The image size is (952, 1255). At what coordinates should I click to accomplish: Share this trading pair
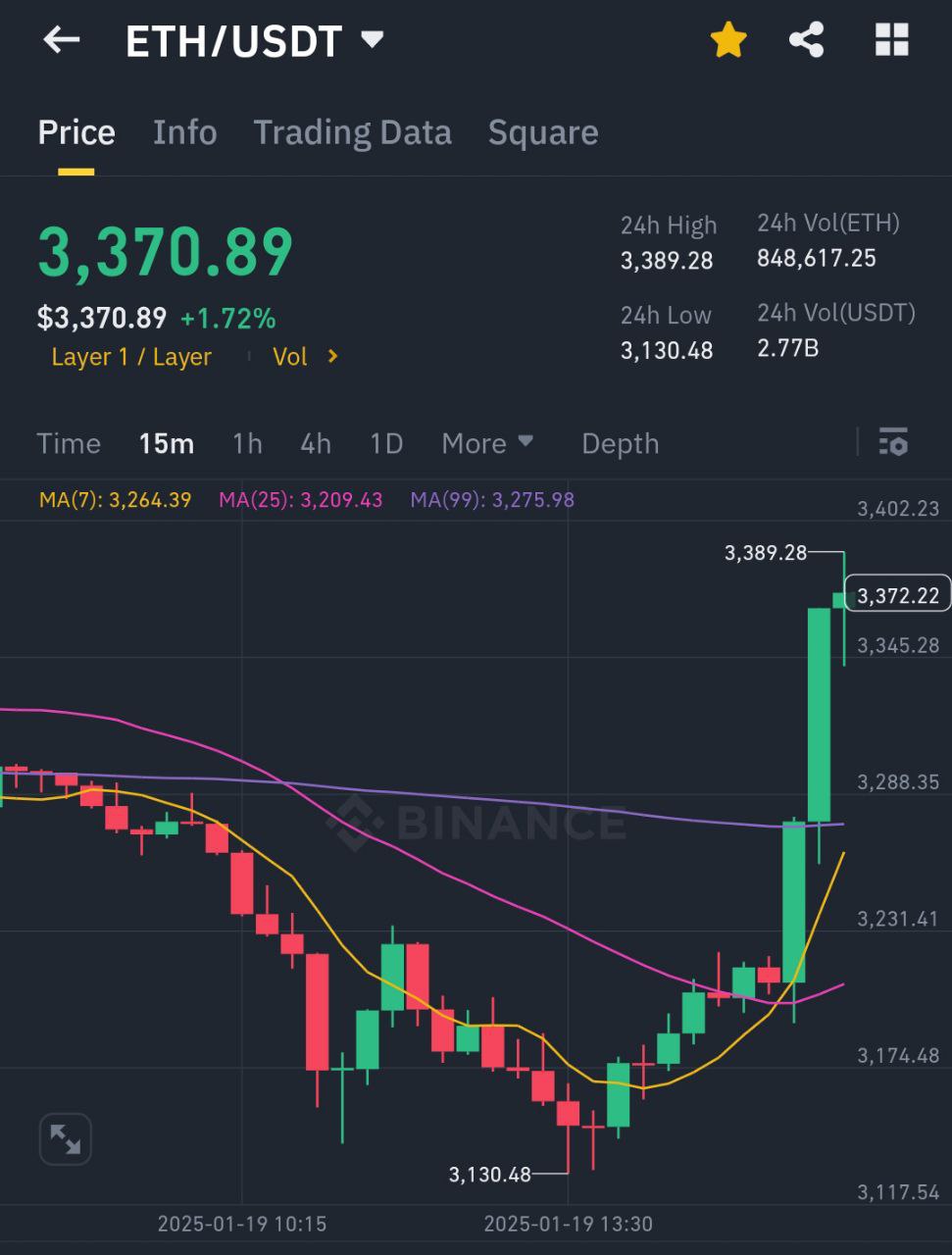pyautogui.click(x=807, y=41)
